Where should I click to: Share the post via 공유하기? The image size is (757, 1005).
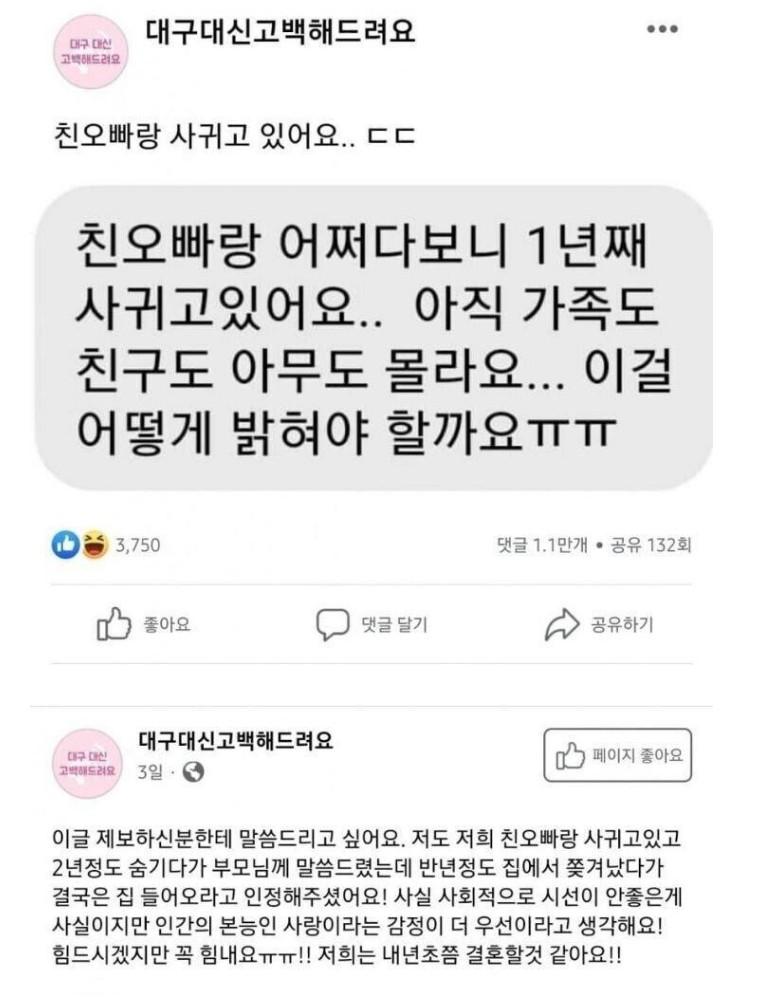coord(599,625)
